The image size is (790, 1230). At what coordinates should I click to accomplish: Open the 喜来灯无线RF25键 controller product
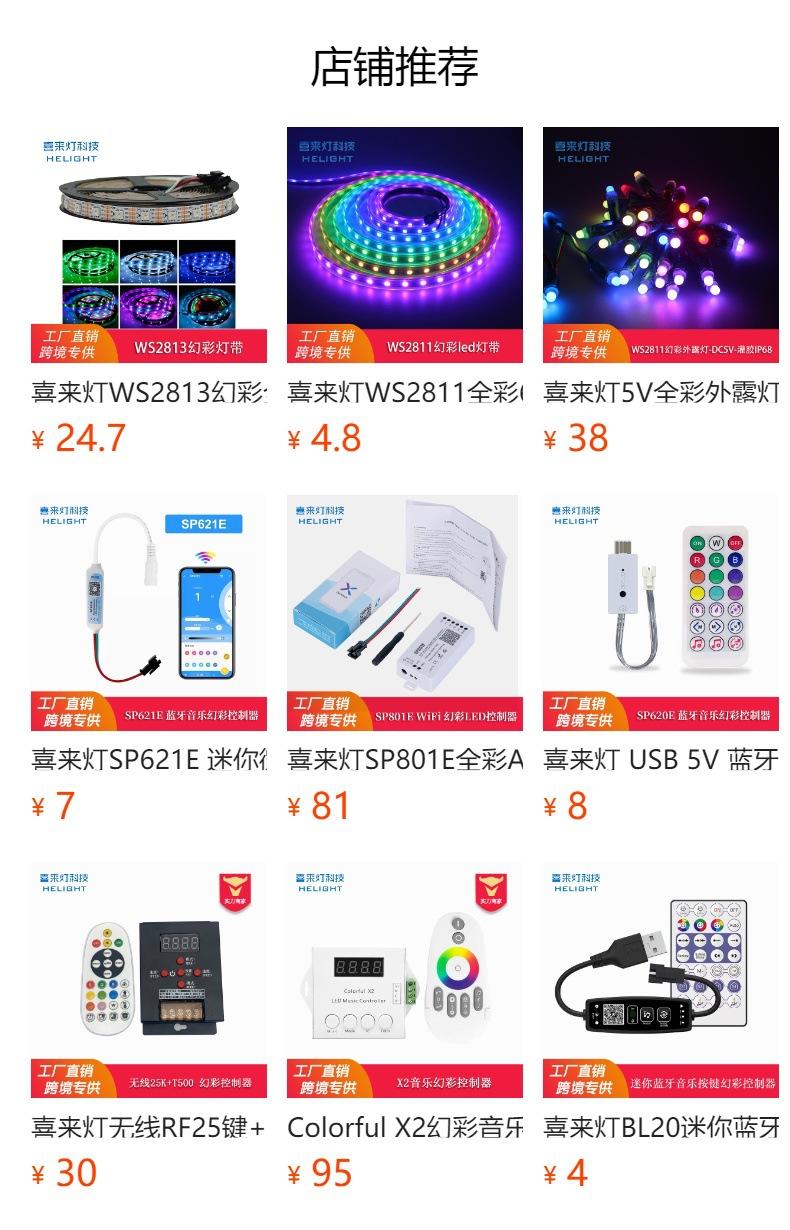point(149,980)
